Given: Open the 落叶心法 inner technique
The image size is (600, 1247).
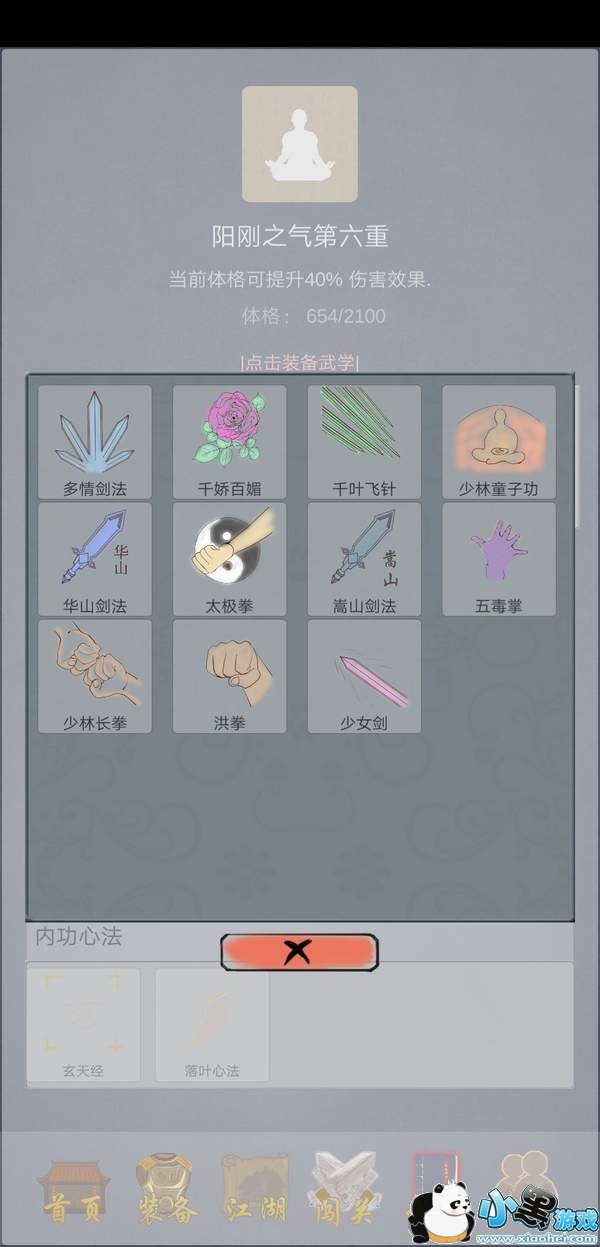Looking at the screenshot, I should pos(212,1024).
